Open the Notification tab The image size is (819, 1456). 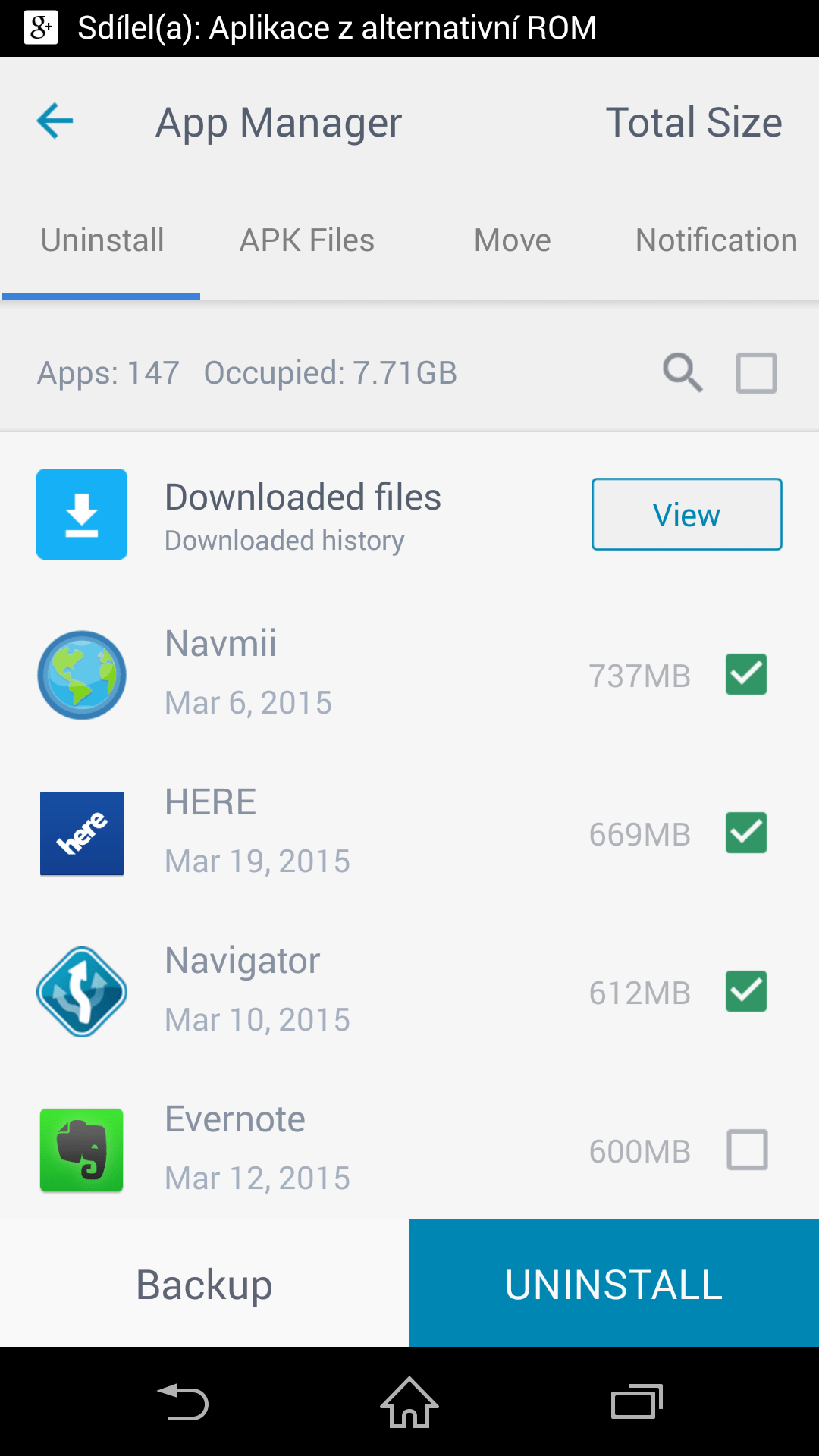click(717, 240)
